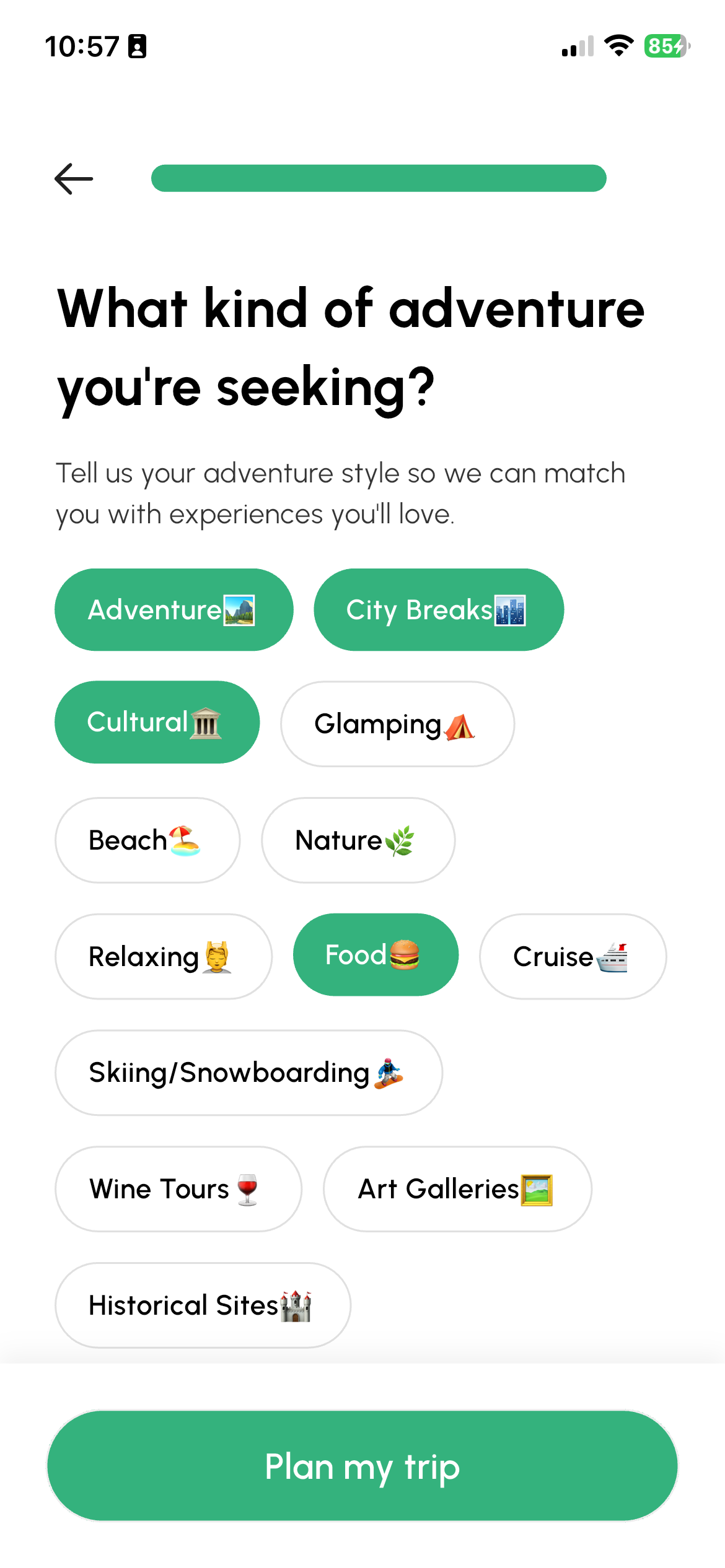The image size is (725, 1568).
Task: Deselect the City Breaks chip
Action: (438, 609)
